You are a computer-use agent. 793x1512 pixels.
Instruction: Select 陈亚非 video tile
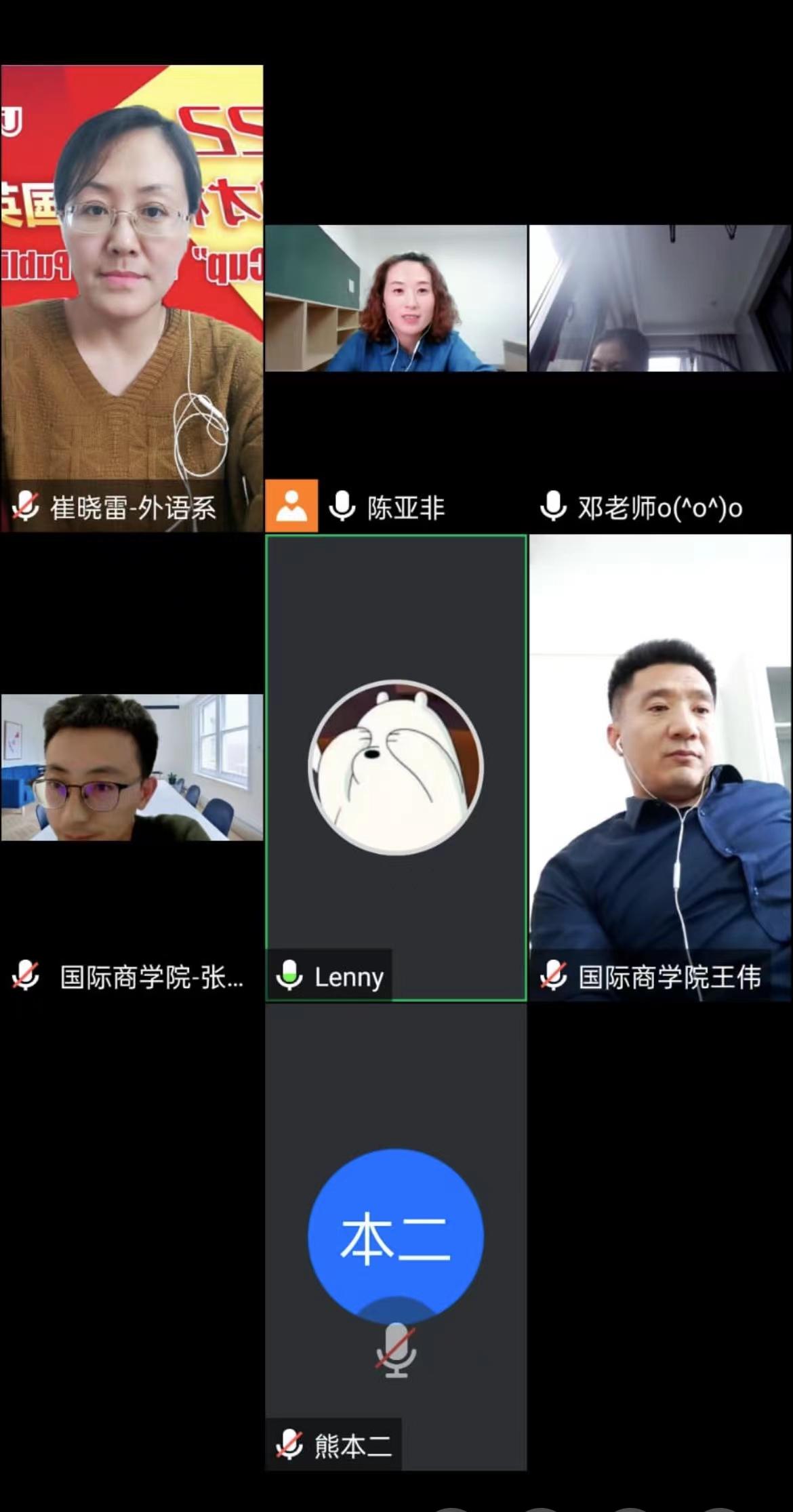click(x=396, y=298)
